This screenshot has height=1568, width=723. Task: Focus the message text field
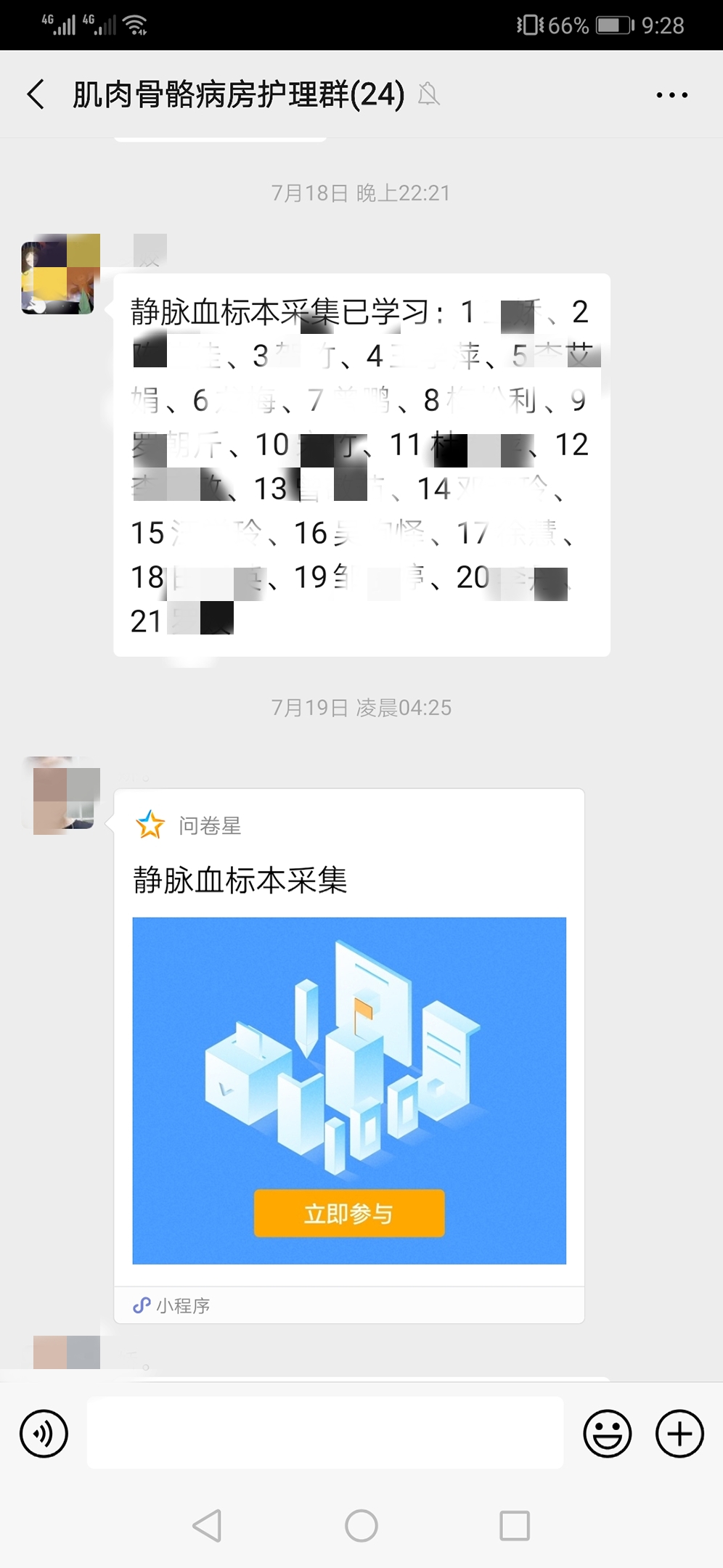pyautogui.click(x=325, y=1433)
